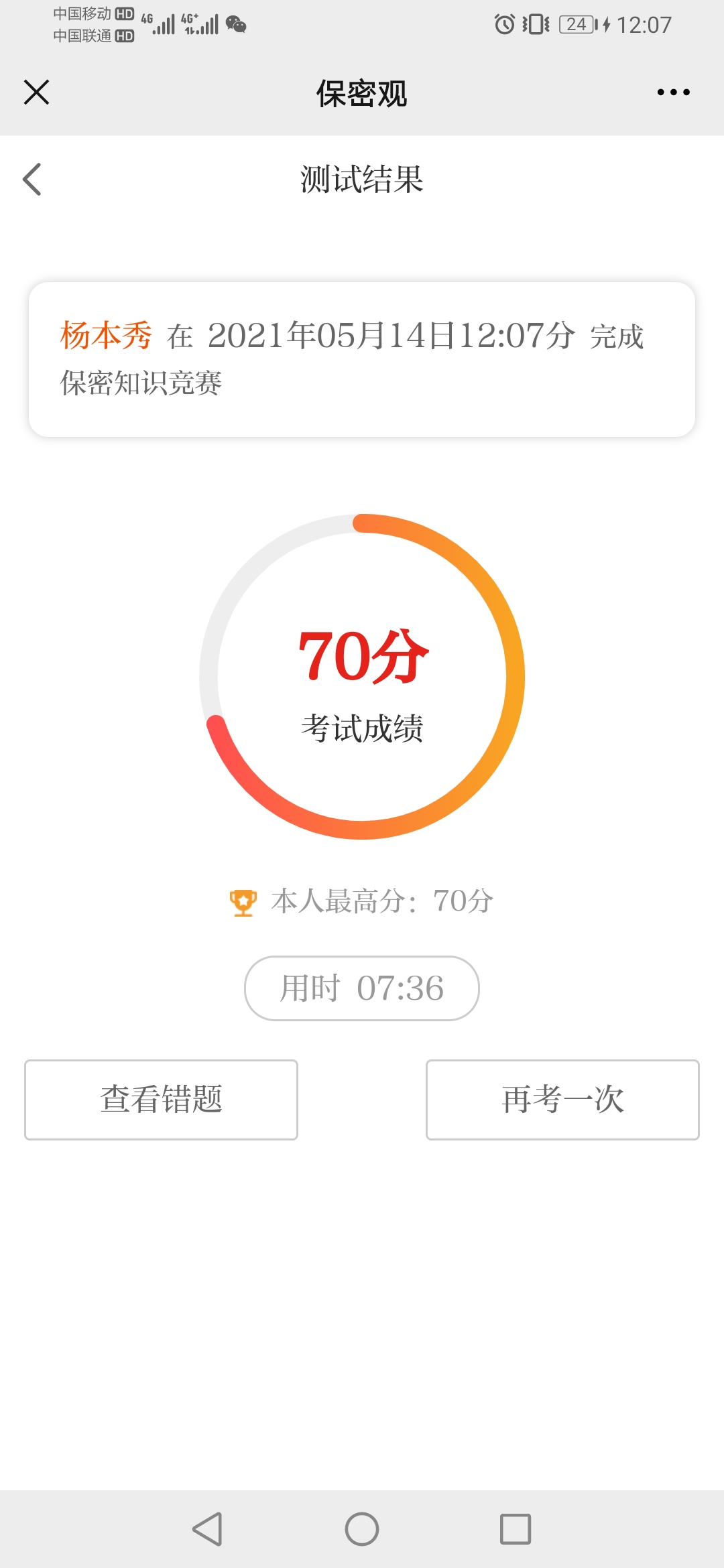Go back from the 测试结果 page
Viewport: 724px width, 1568px height.
[32, 180]
